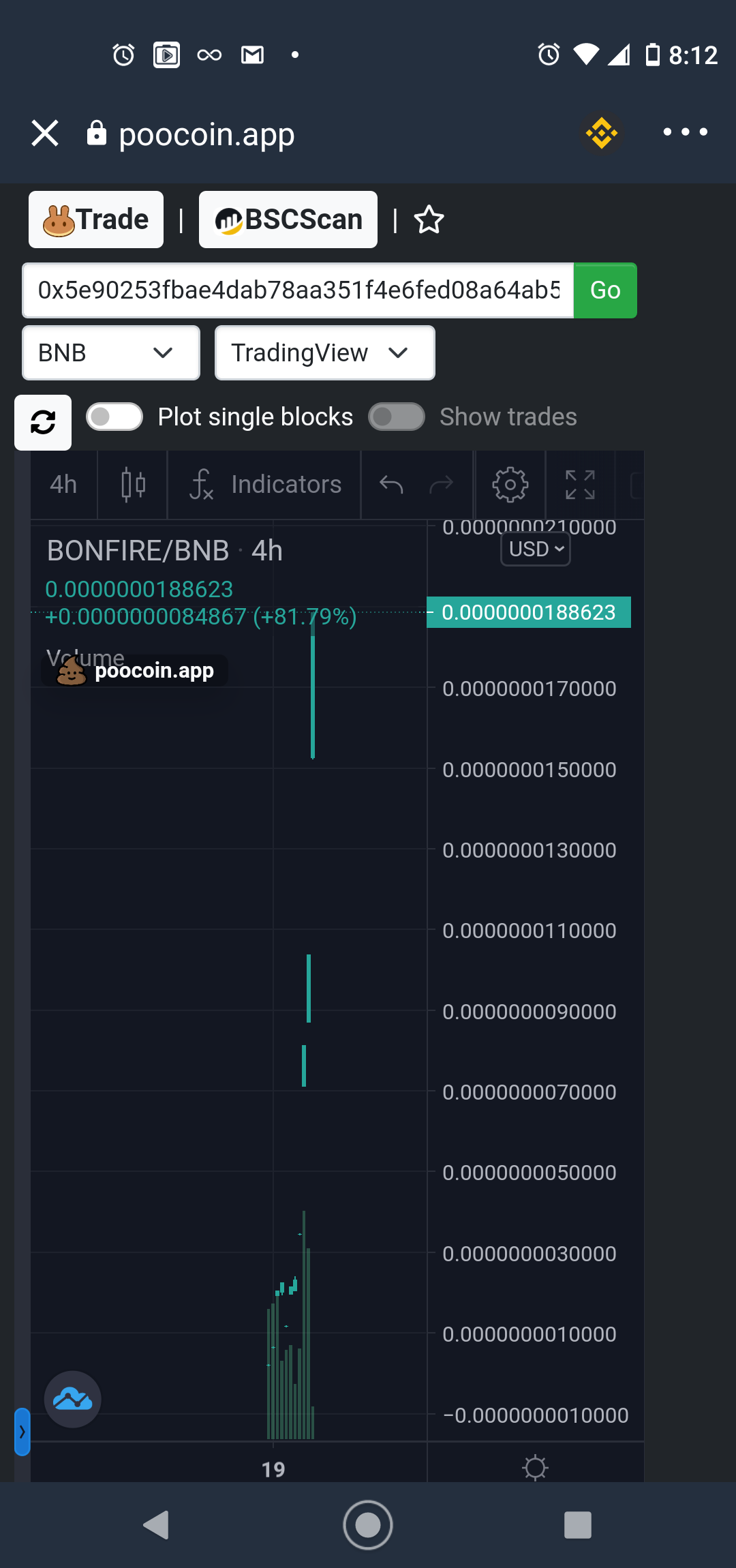Screen dimensions: 736x1568
Task: Click the undo arrow on the chart
Action: [x=390, y=484]
